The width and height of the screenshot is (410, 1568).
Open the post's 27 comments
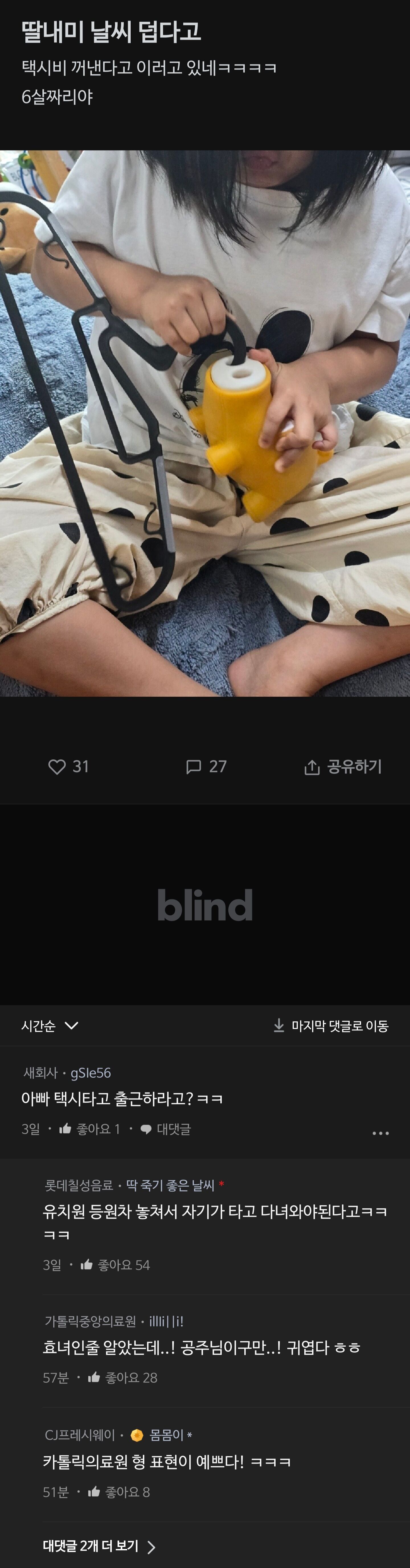(x=205, y=766)
